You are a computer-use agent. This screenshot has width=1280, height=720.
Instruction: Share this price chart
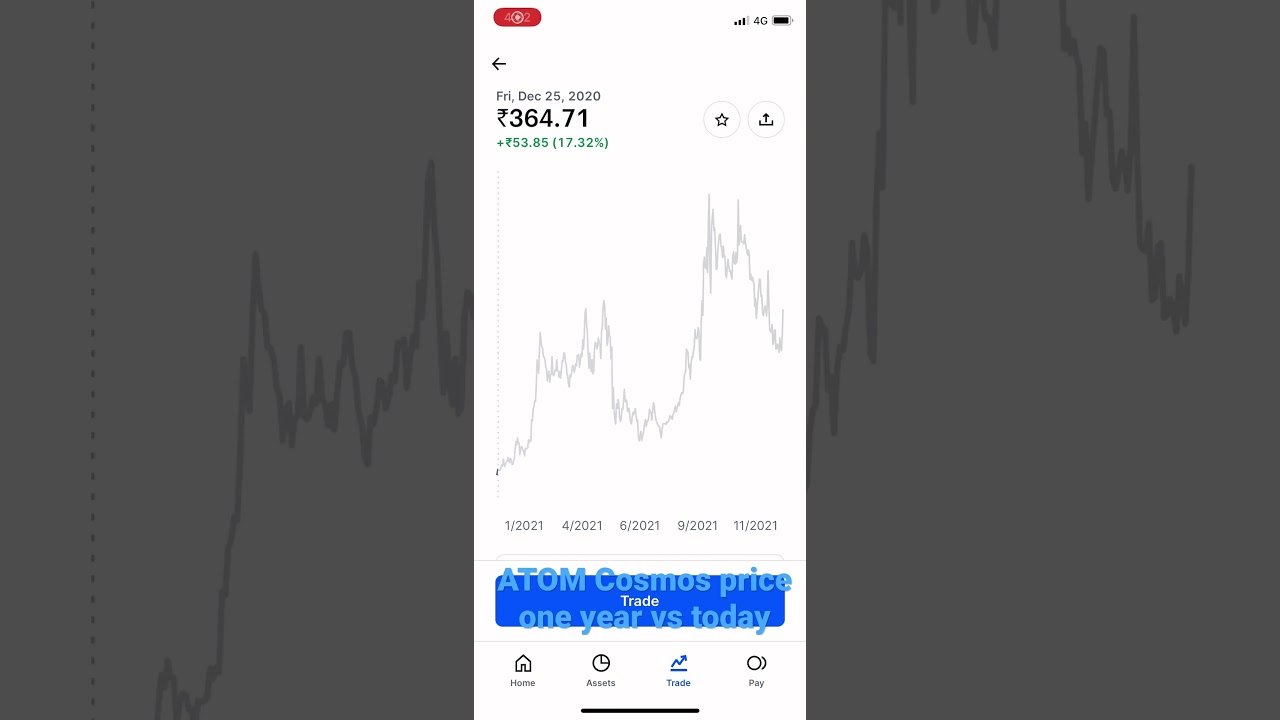tap(766, 120)
